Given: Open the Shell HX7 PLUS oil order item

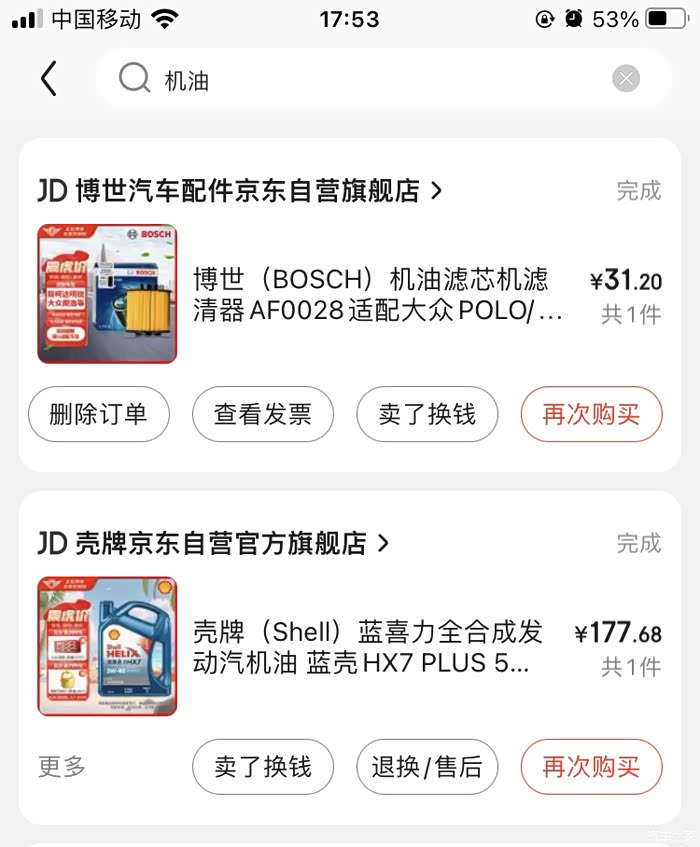Looking at the screenshot, I should point(349,647).
